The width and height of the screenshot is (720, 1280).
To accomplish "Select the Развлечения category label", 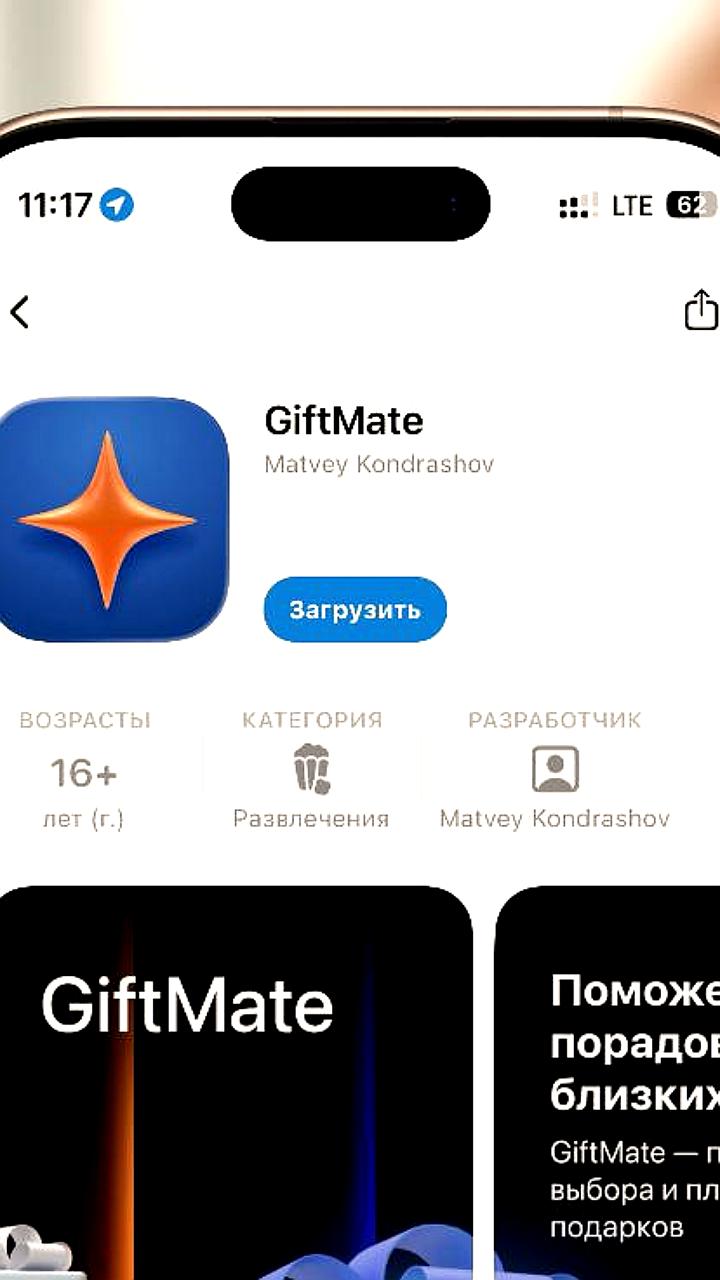I will click(x=311, y=817).
